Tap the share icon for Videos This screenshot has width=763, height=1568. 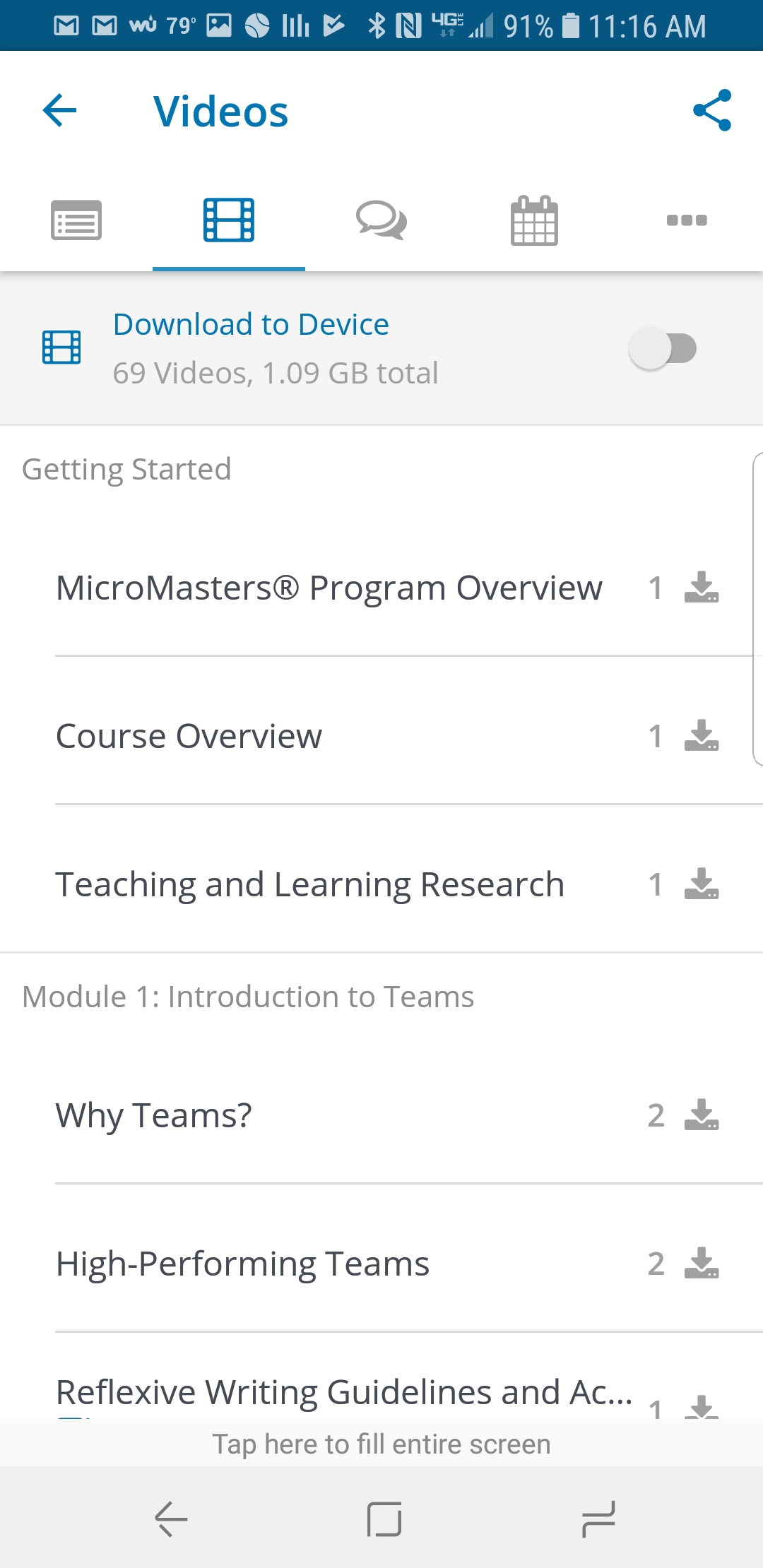[x=711, y=111]
